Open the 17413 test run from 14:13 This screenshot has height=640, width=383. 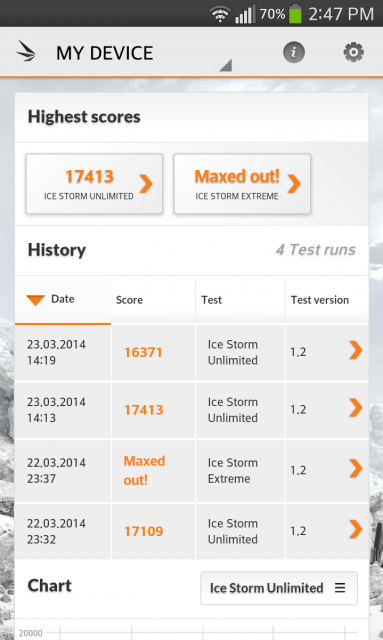pos(192,410)
